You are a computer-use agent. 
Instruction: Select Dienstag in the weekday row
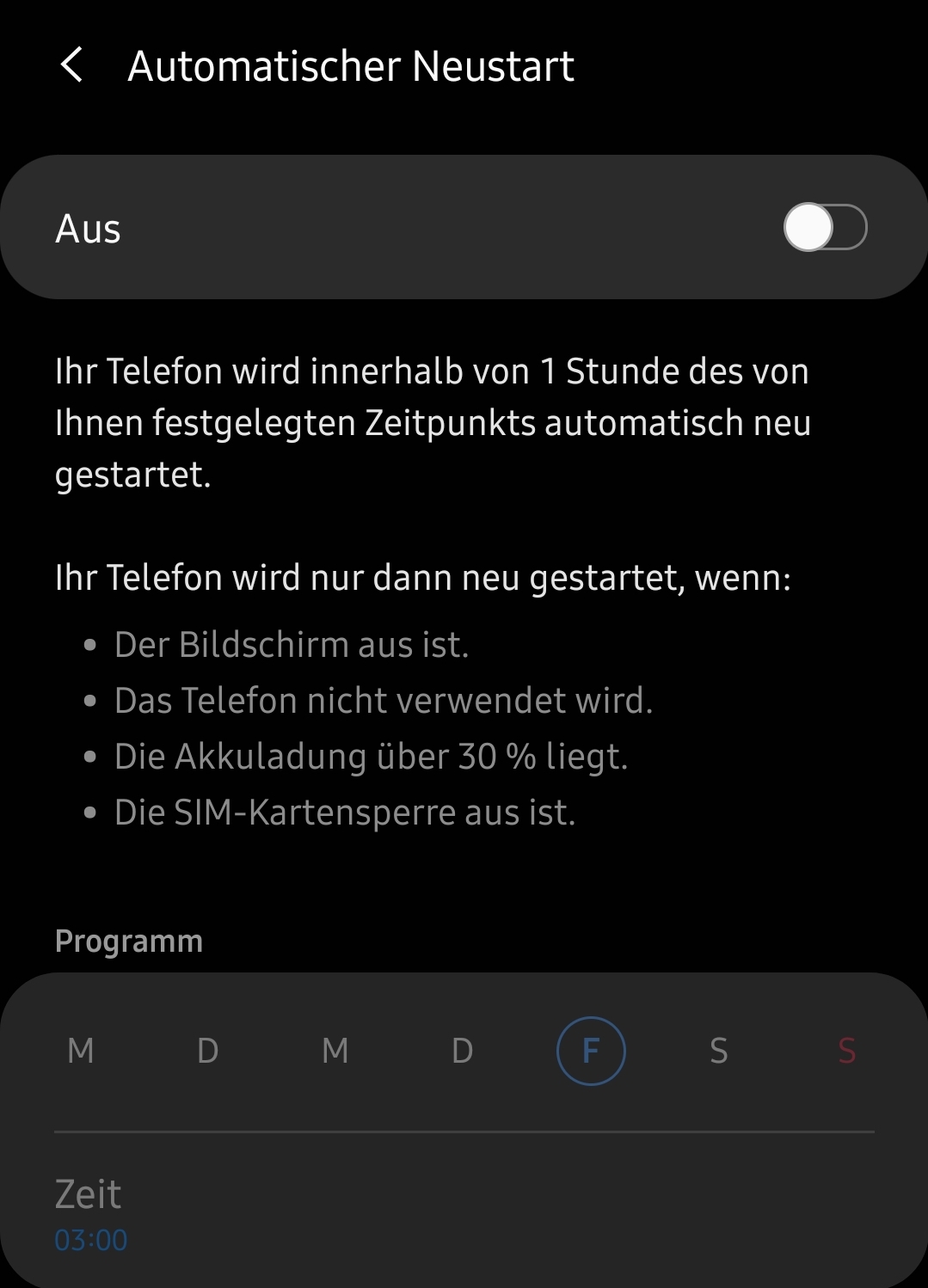pos(206,1050)
